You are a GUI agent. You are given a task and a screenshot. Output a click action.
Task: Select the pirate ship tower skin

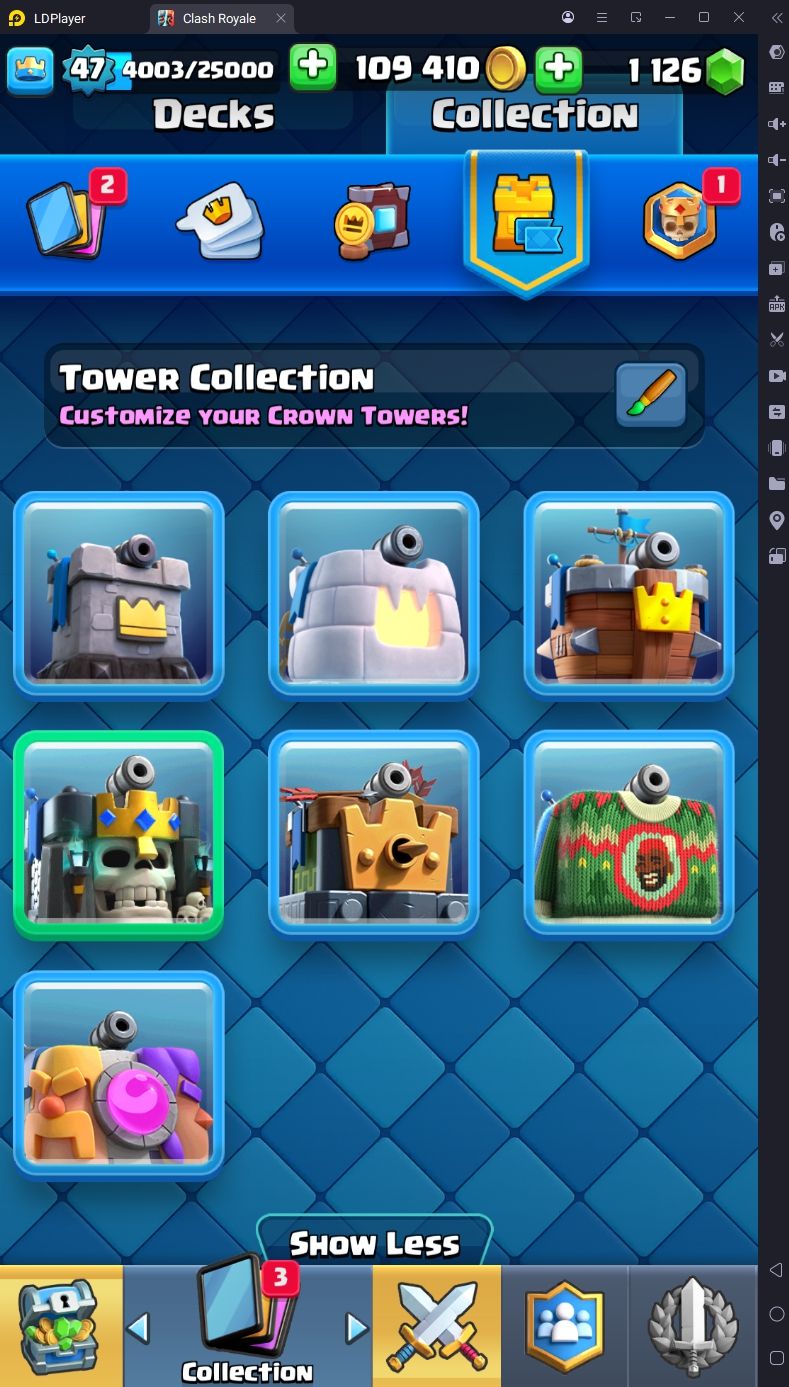tap(629, 594)
